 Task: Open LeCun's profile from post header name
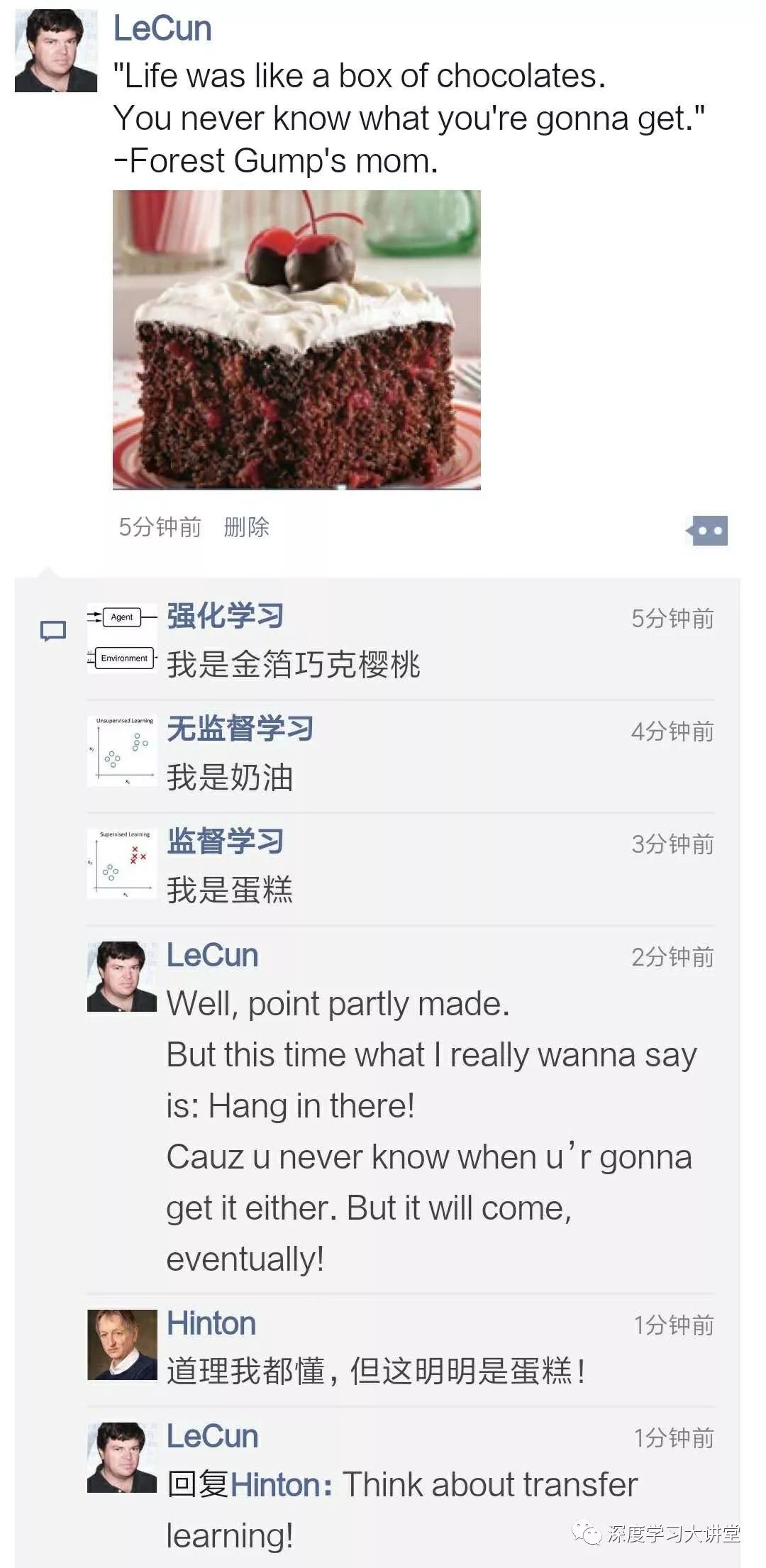coord(162,29)
